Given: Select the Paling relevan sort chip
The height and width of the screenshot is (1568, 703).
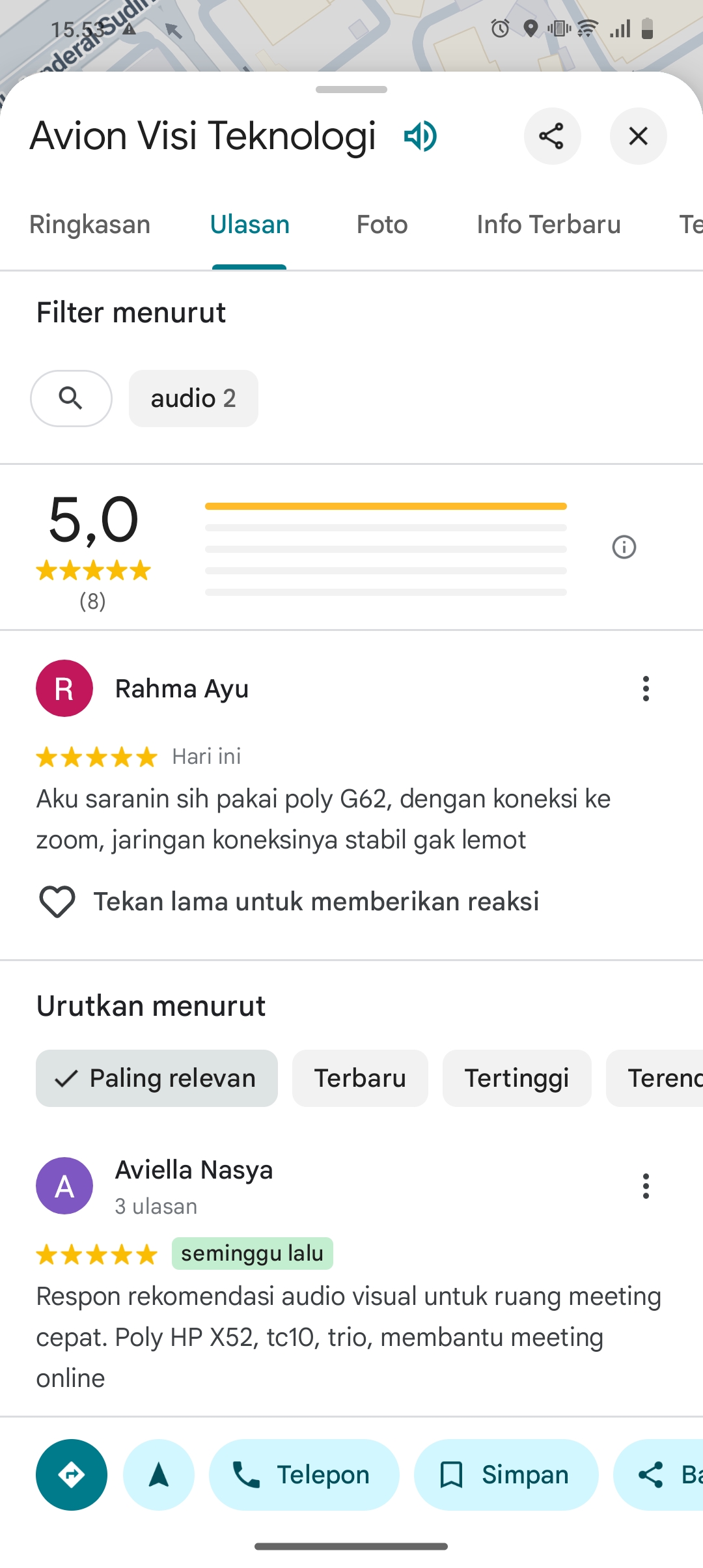Looking at the screenshot, I should coord(157,1078).
